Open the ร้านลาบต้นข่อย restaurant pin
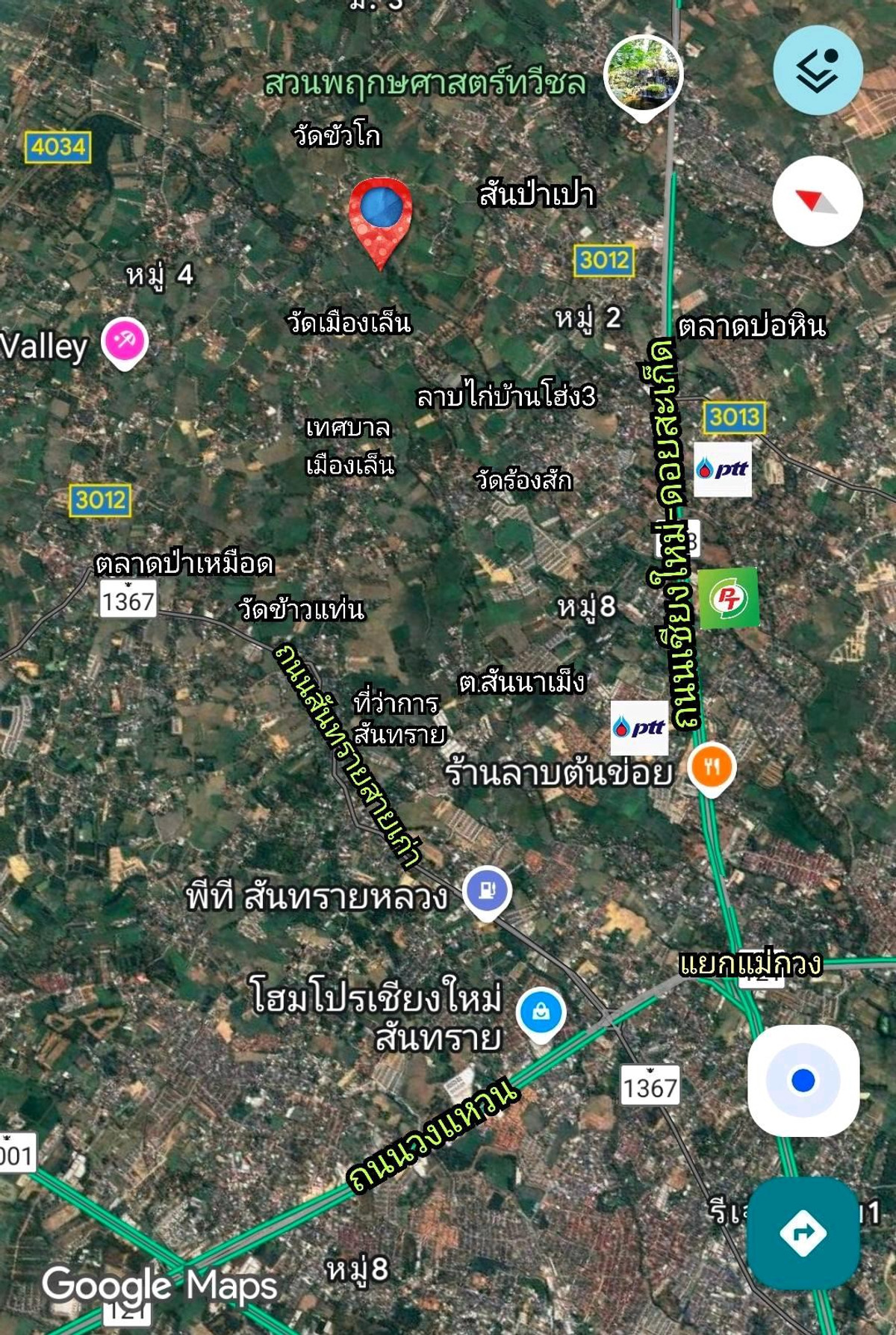 [712, 767]
